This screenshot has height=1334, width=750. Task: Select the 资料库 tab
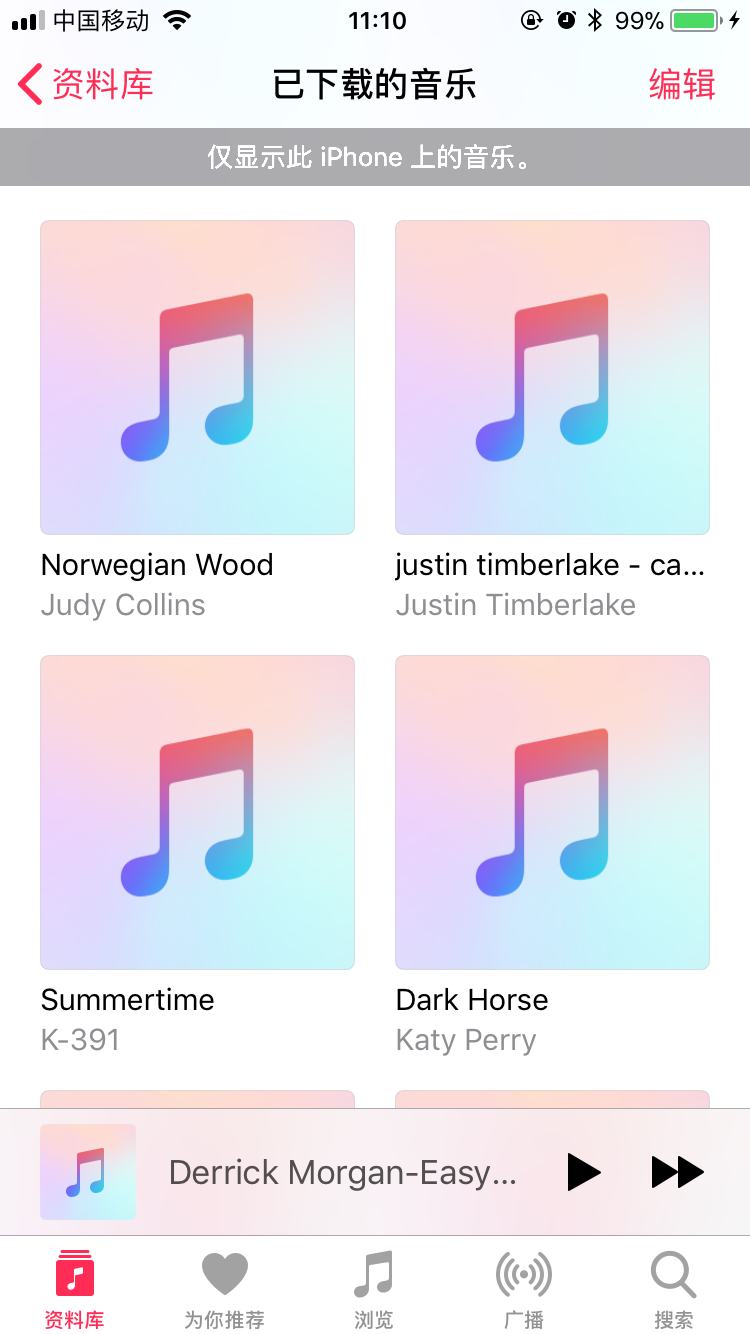(75, 1288)
